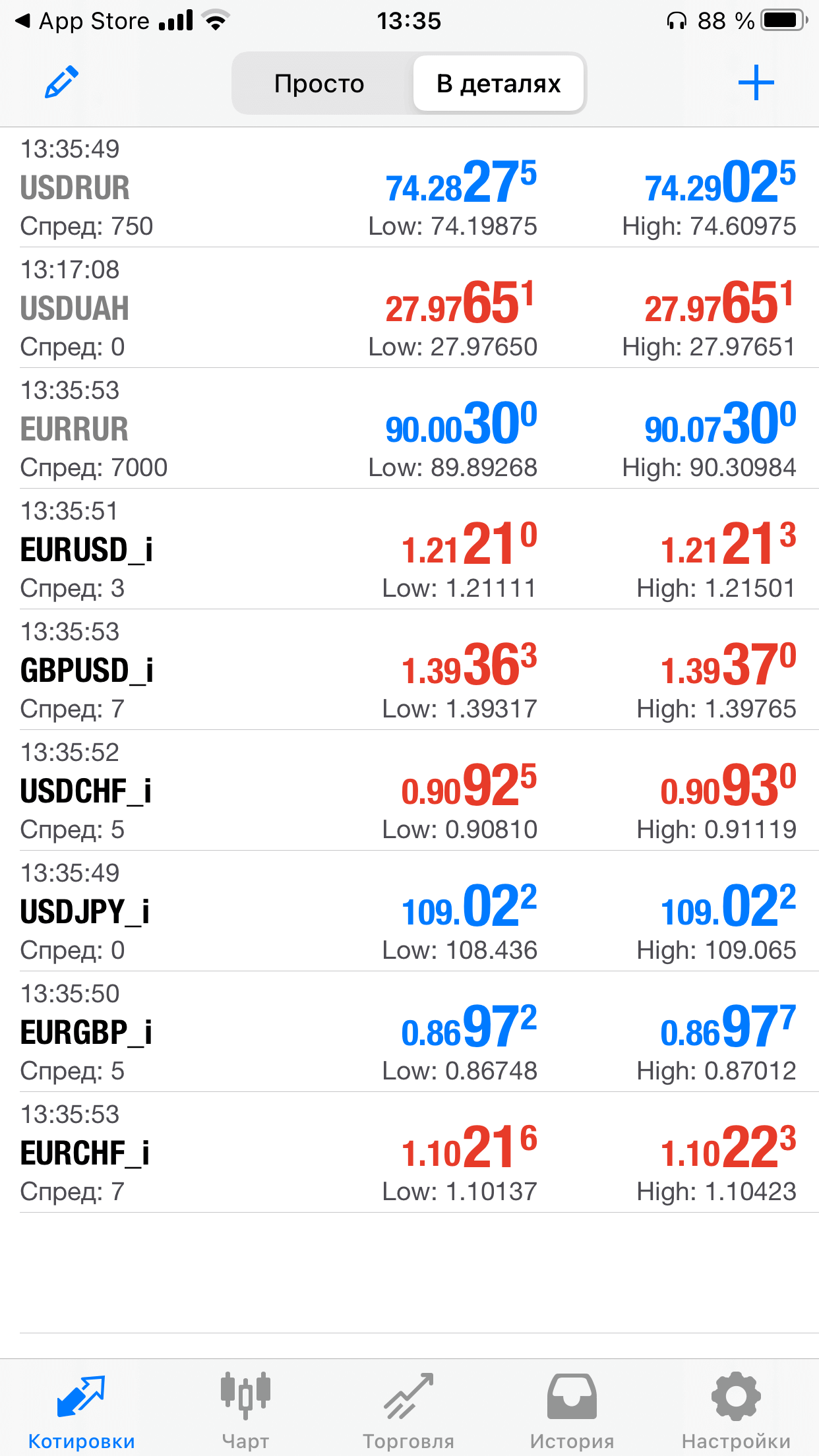Switch to the Просто view

(320, 84)
